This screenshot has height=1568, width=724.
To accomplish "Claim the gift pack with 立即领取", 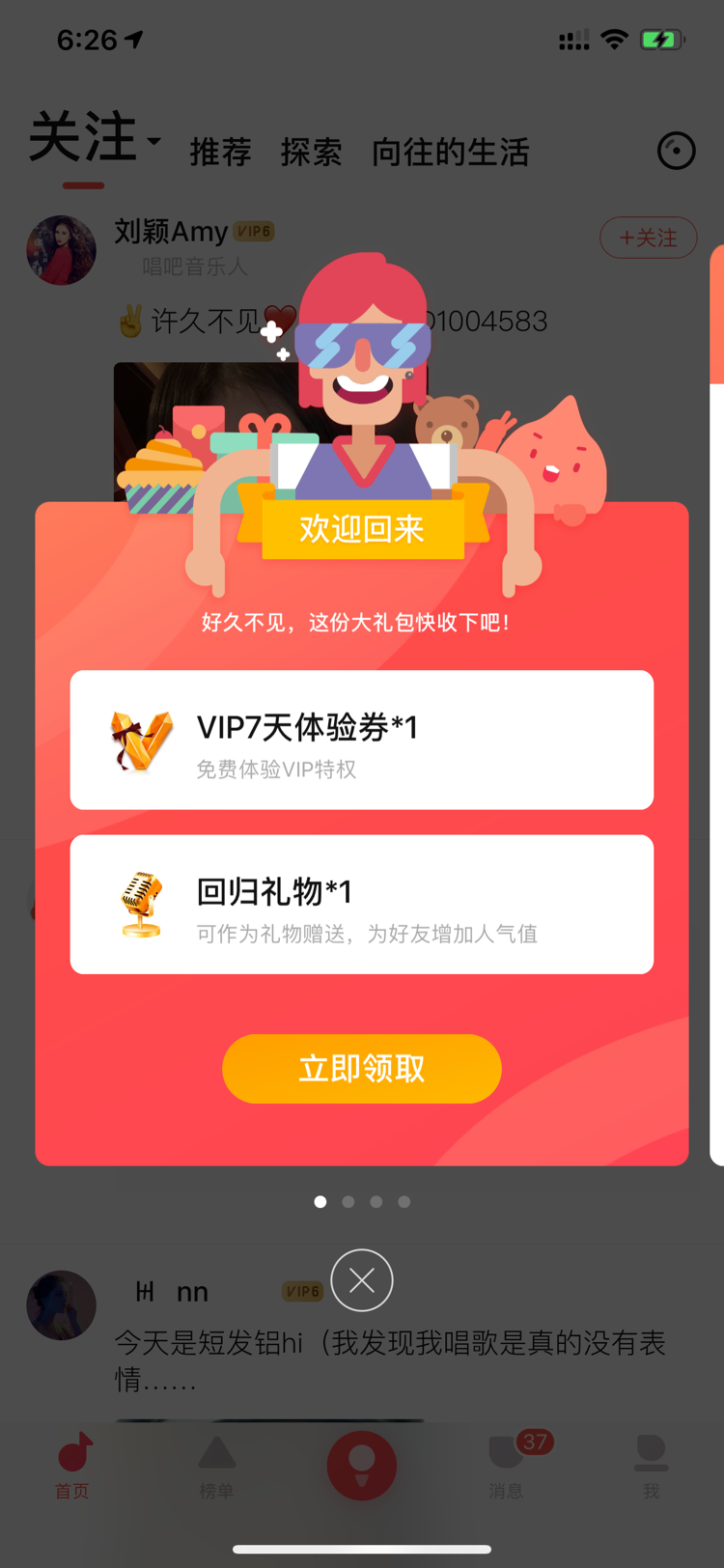I will [x=362, y=1069].
